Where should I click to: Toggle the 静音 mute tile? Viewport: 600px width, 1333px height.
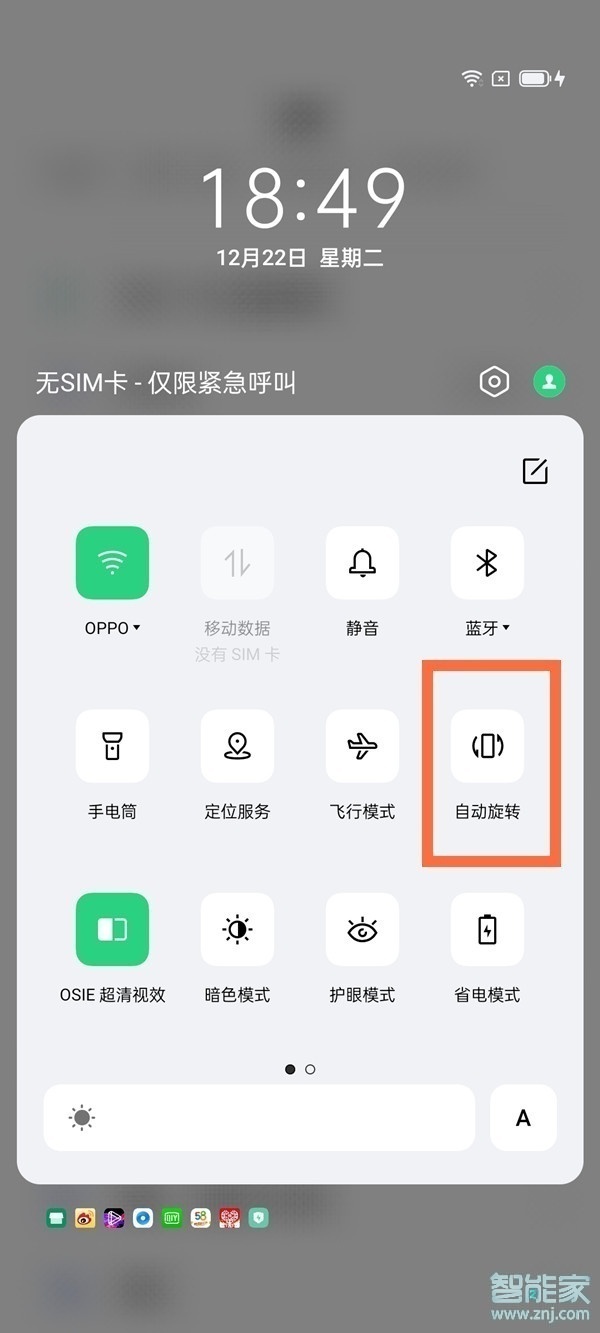pyautogui.click(x=362, y=563)
